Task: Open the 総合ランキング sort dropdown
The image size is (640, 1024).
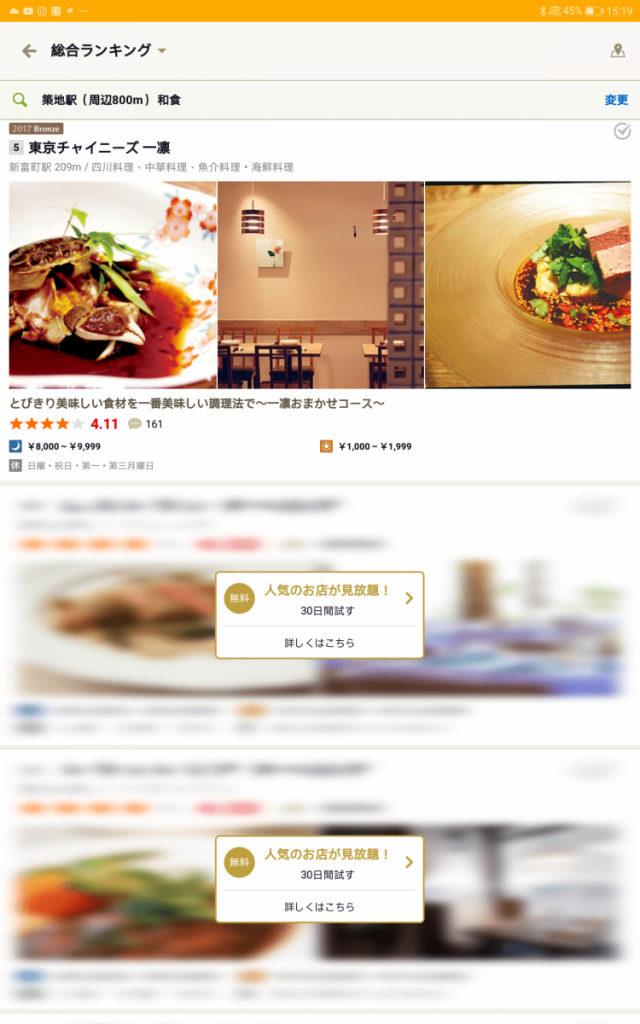Action: coord(108,51)
